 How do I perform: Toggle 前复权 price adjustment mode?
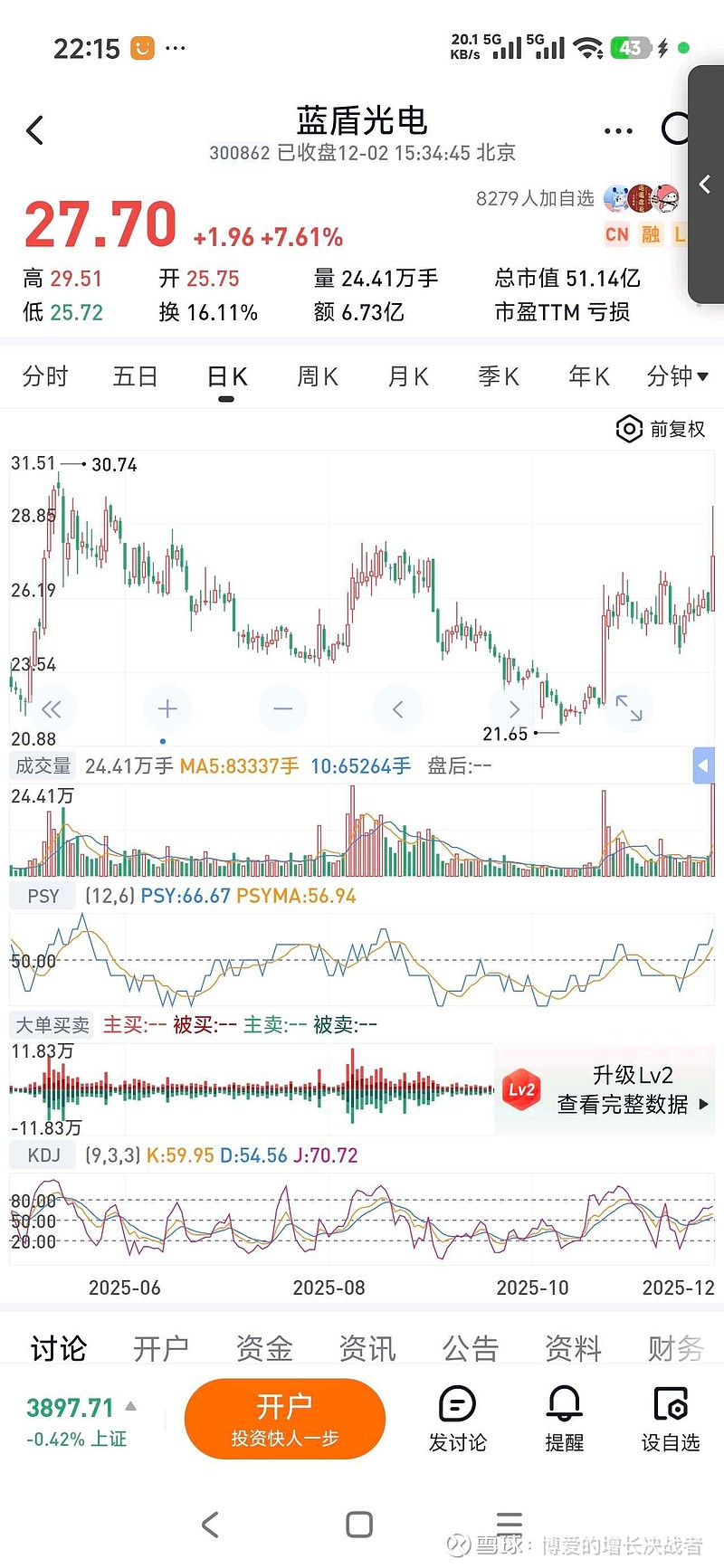point(660,429)
